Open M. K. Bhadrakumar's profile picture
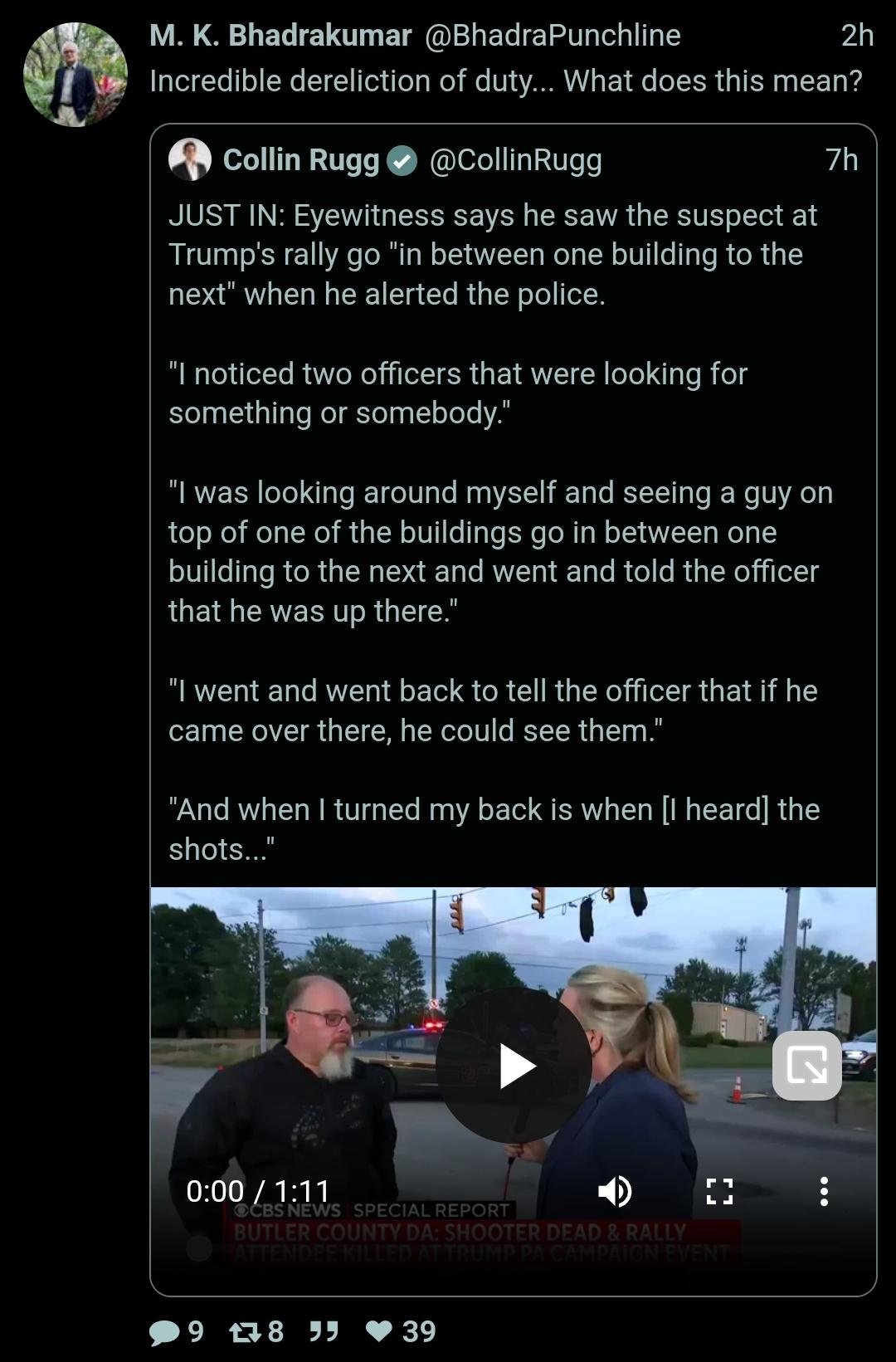896x1362 pixels. (75, 75)
